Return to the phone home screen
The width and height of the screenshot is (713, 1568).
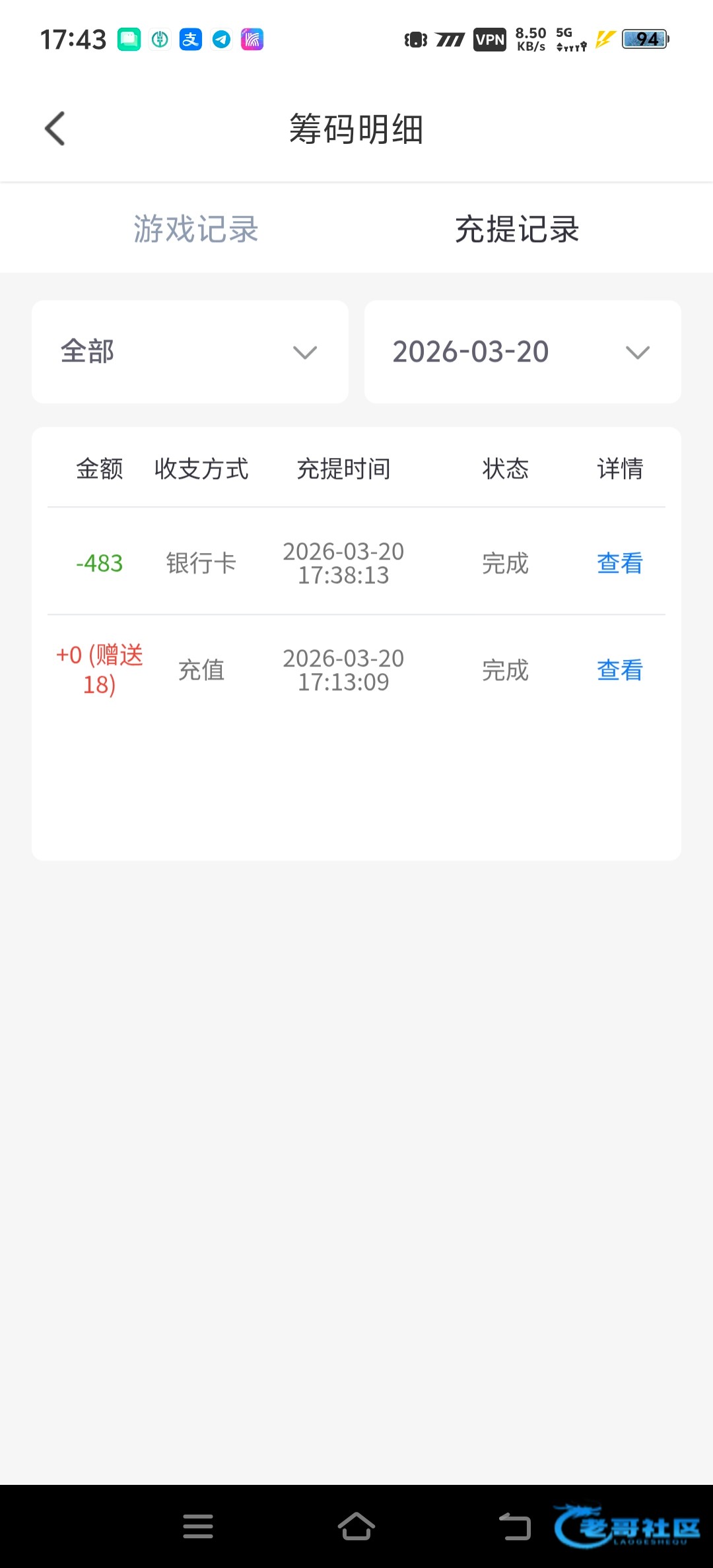356,1526
